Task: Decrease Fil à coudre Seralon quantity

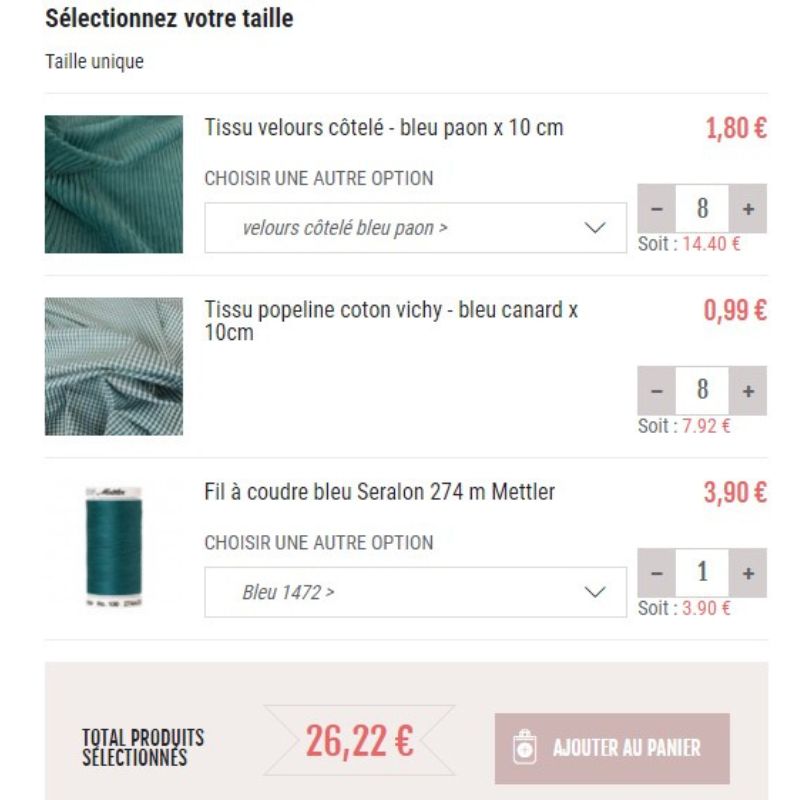Action: (x=657, y=573)
